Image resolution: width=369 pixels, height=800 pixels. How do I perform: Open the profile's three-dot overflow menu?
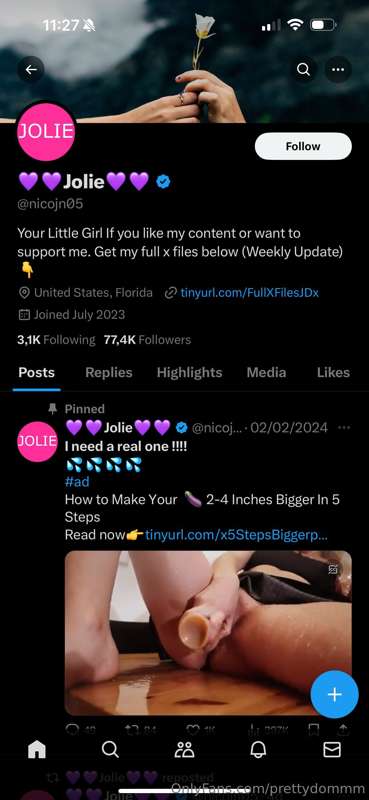[x=338, y=69]
